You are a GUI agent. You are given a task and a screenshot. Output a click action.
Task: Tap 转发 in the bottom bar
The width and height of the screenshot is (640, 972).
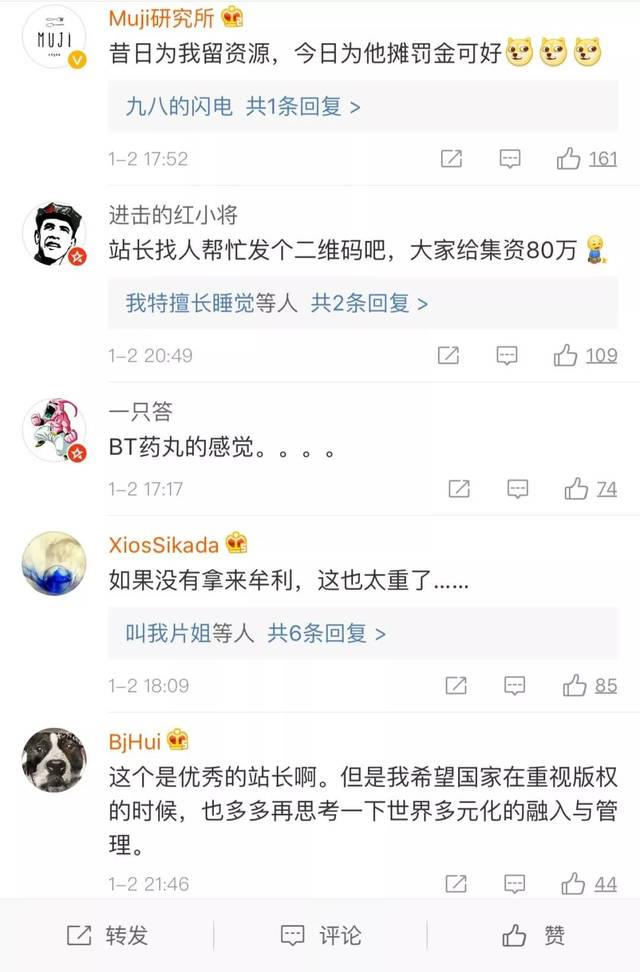[x=107, y=935]
